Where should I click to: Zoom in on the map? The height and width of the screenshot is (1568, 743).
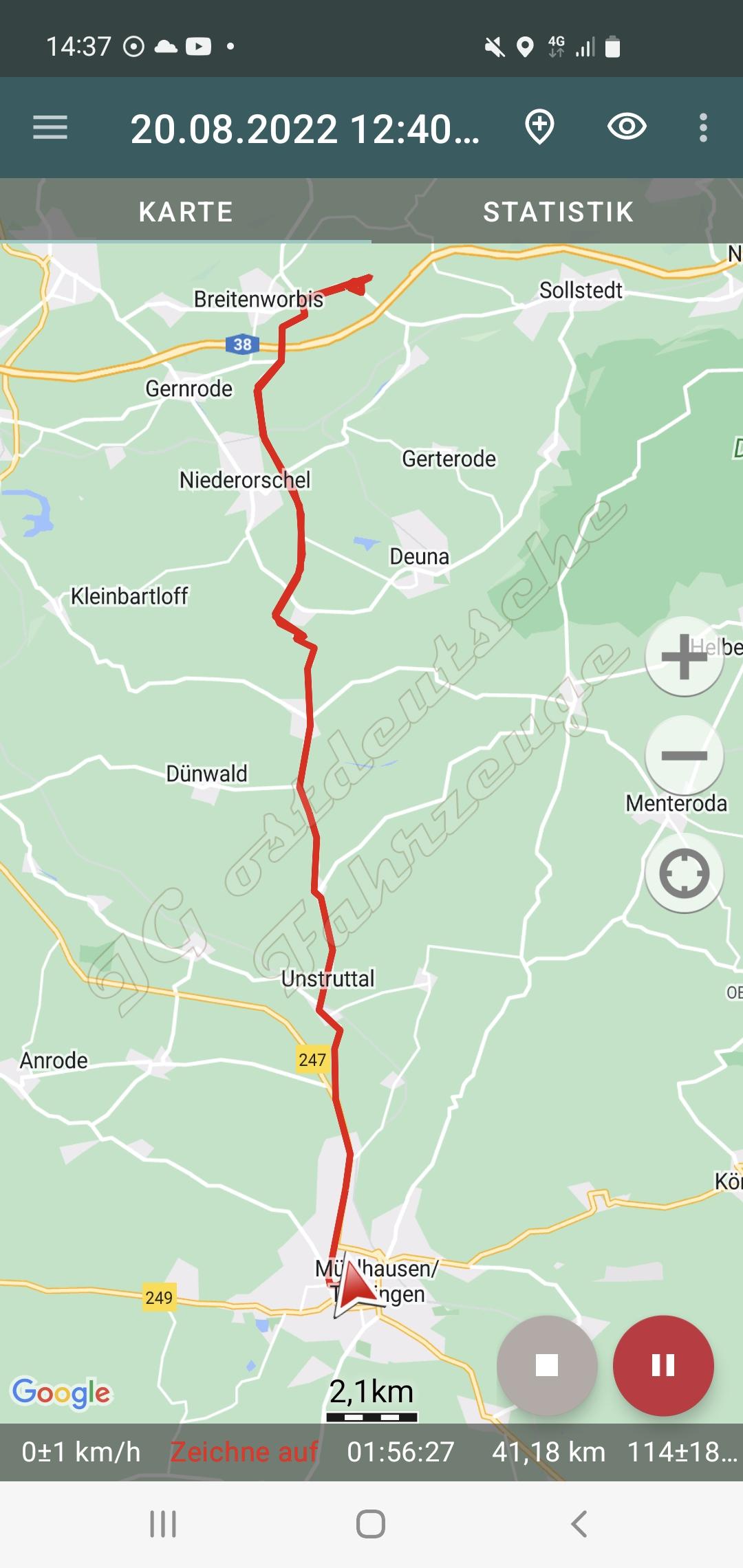click(684, 657)
